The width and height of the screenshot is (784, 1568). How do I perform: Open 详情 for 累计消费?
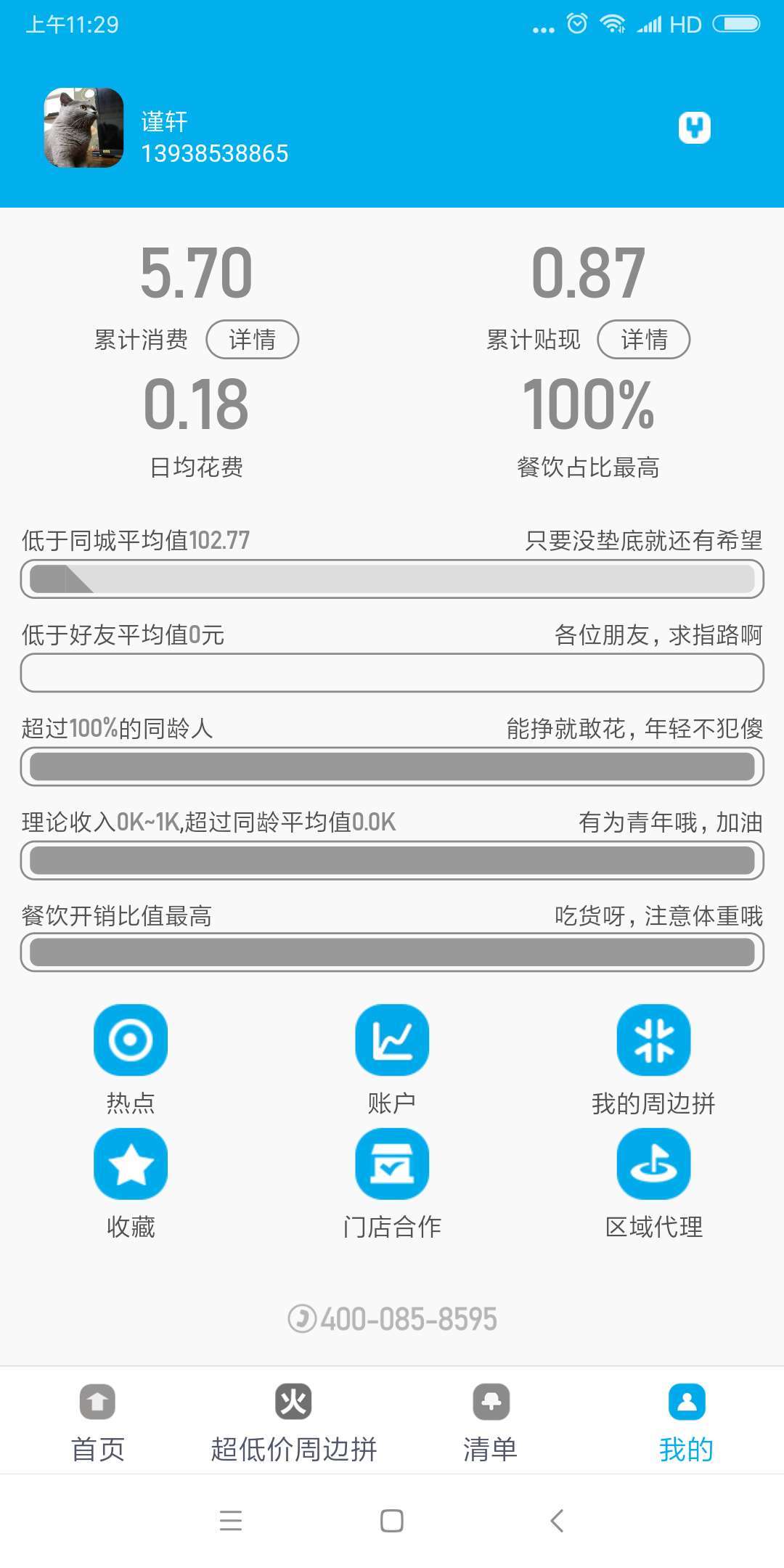[x=252, y=339]
